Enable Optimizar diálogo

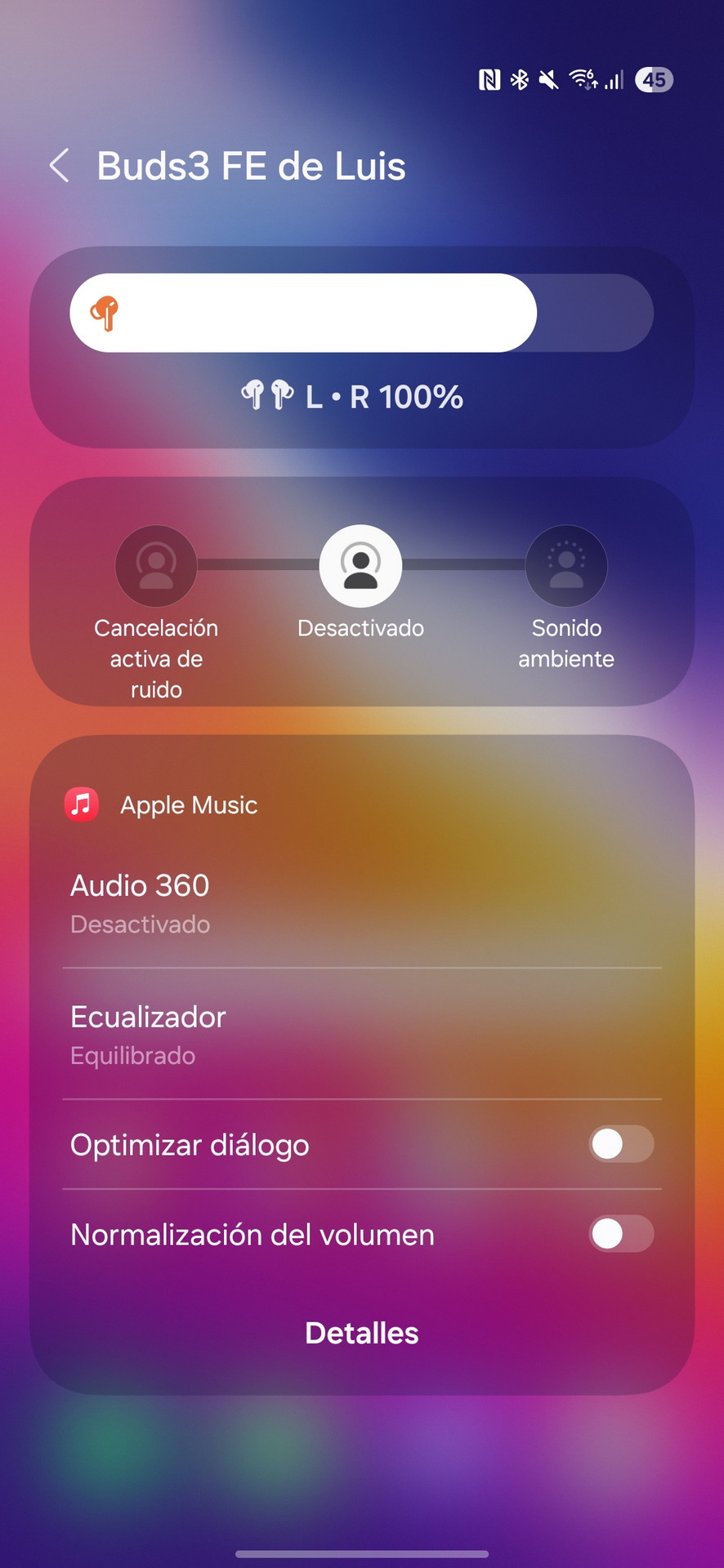[x=621, y=1144]
